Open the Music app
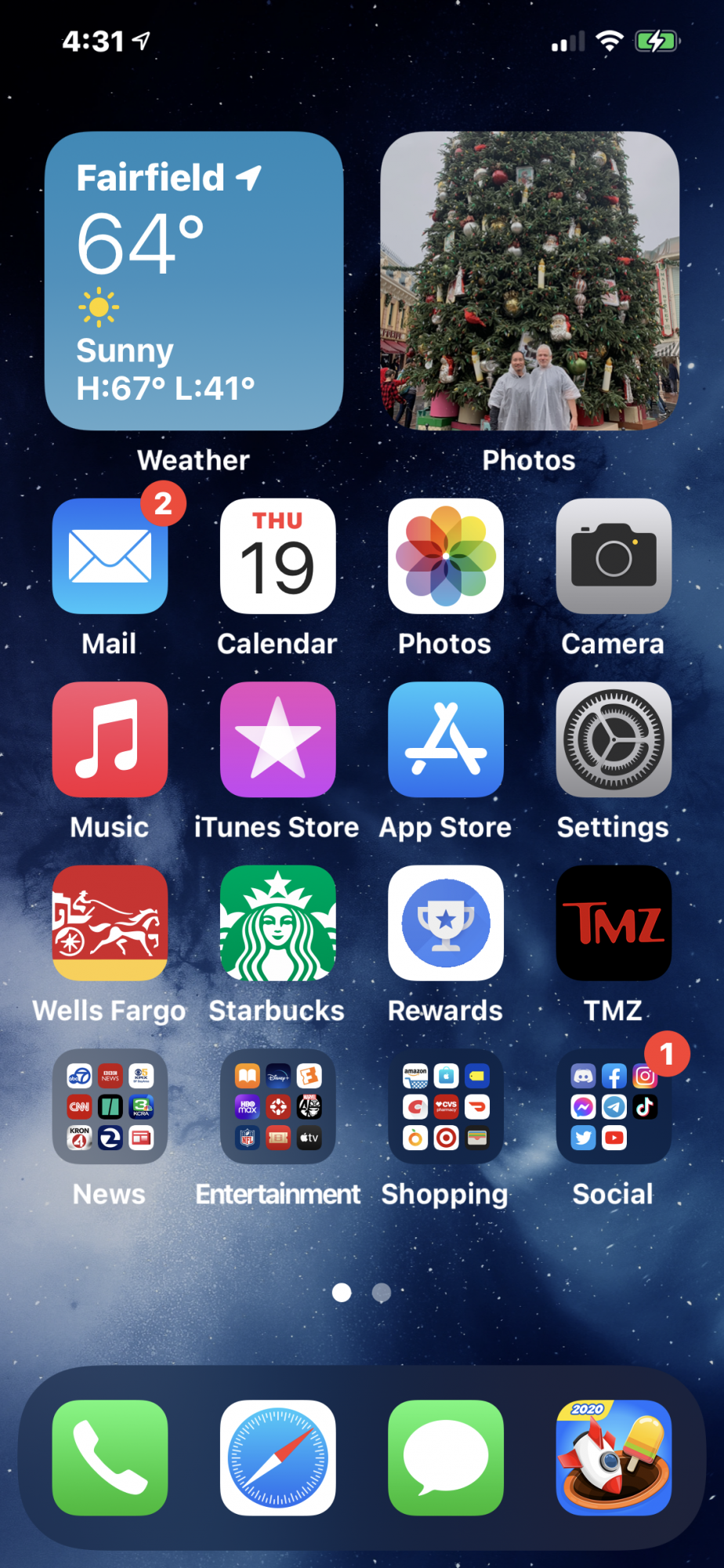724x1568 pixels. pyautogui.click(x=110, y=739)
